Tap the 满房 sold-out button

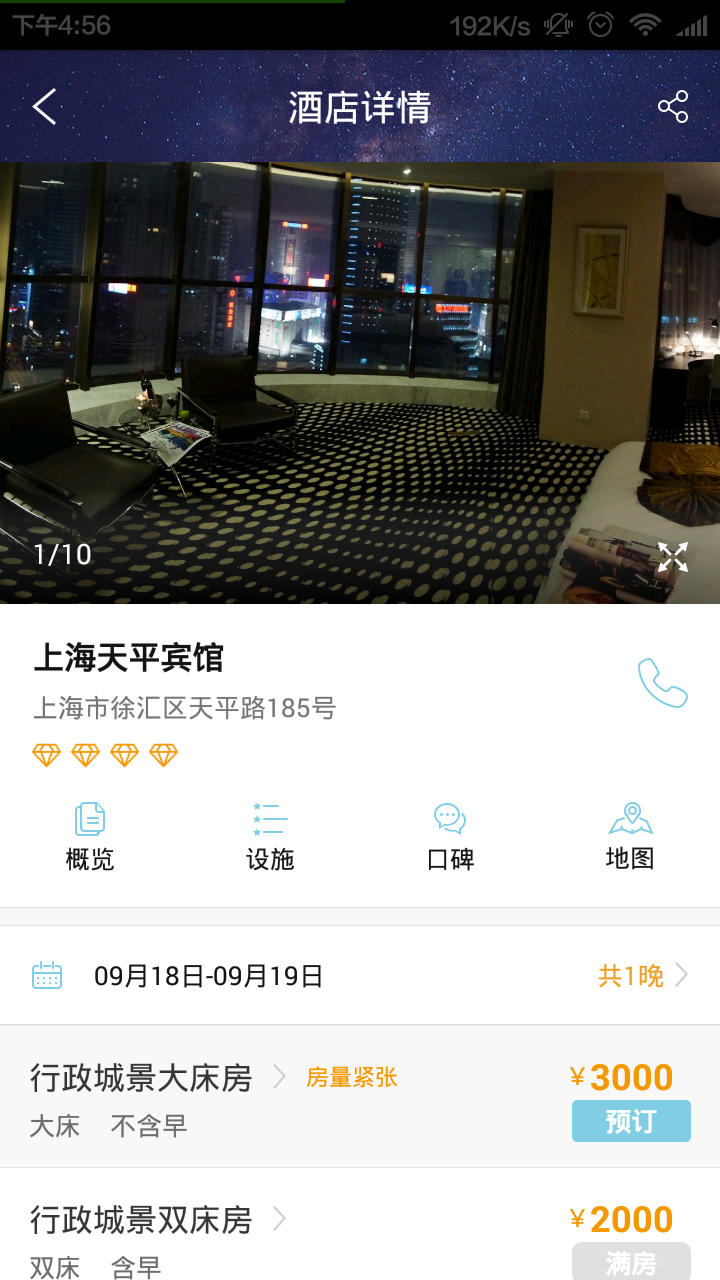(631, 1264)
